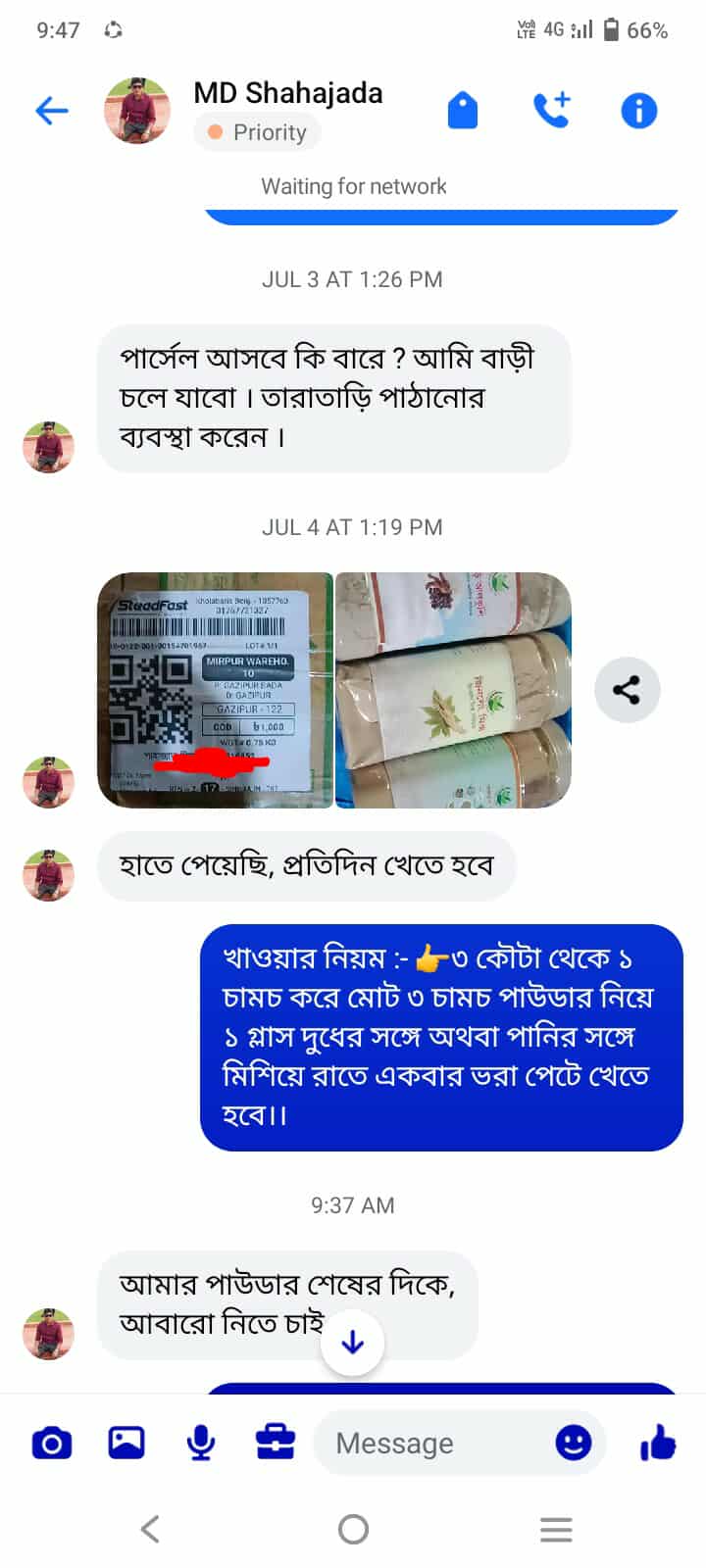Open the Priority label chip

tap(257, 132)
